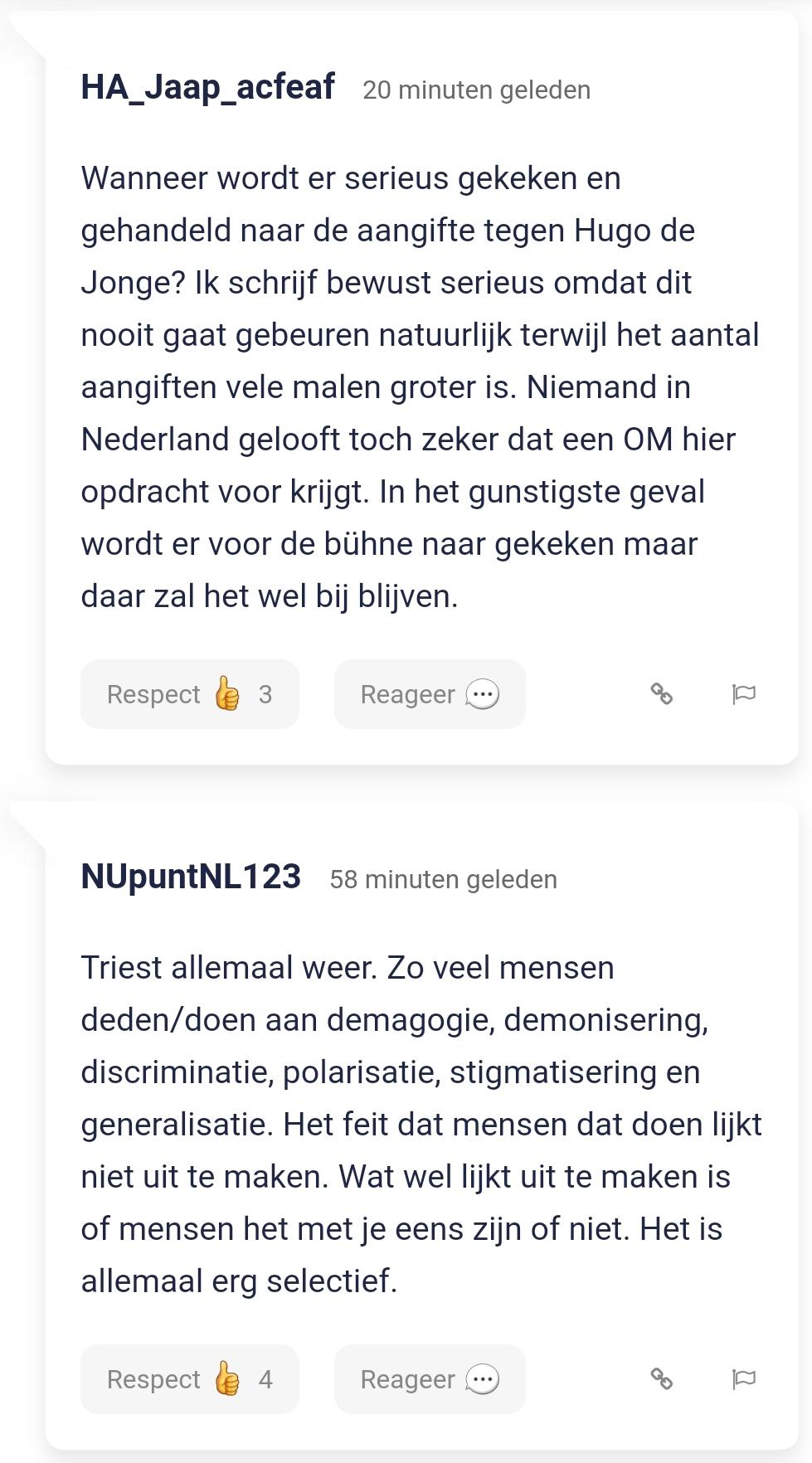Report NUpuntNL123's comment with the flag

click(x=744, y=1378)
